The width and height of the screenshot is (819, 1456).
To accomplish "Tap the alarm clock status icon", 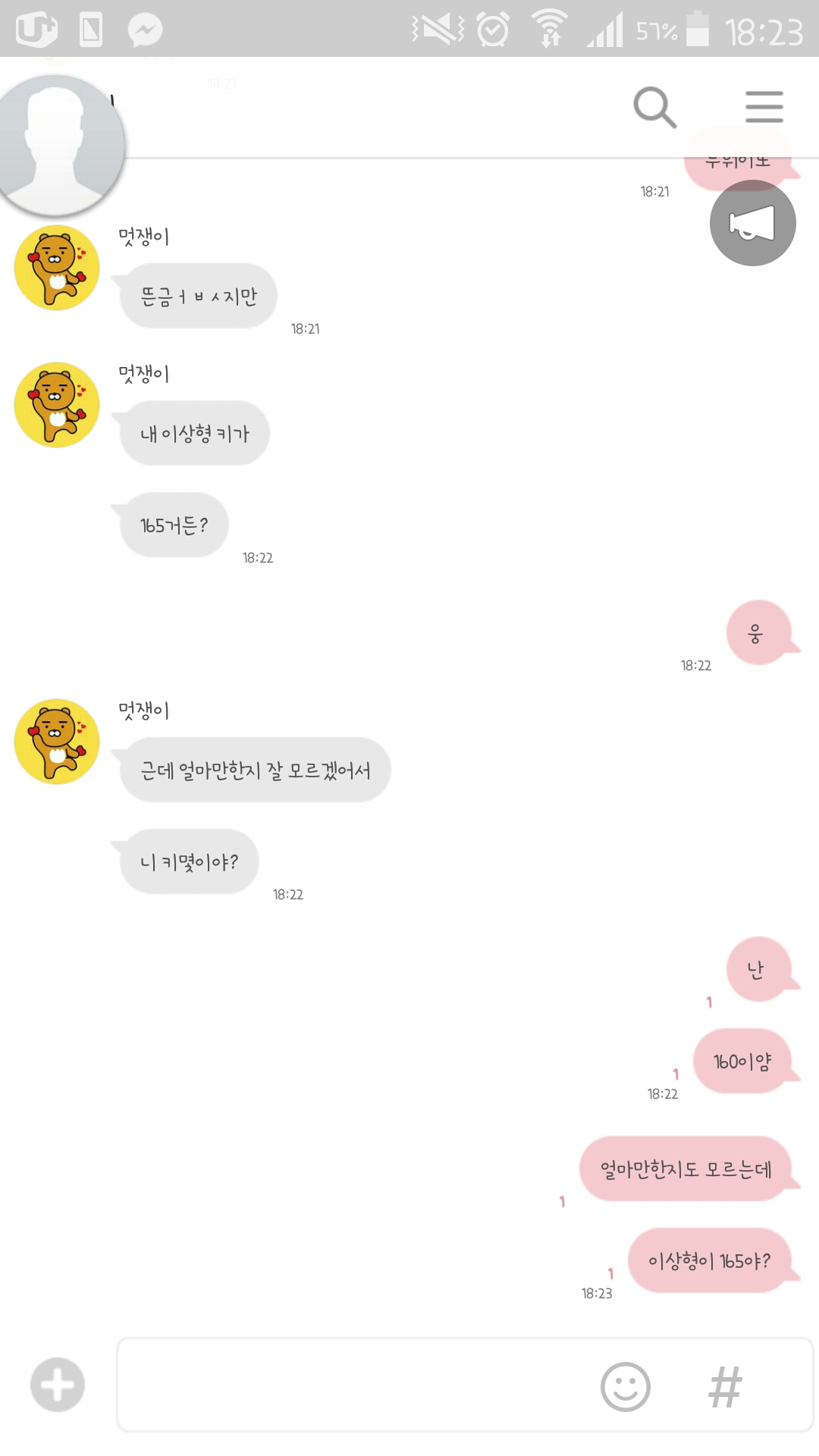I will pyautogui.click(x=493, y=29).
